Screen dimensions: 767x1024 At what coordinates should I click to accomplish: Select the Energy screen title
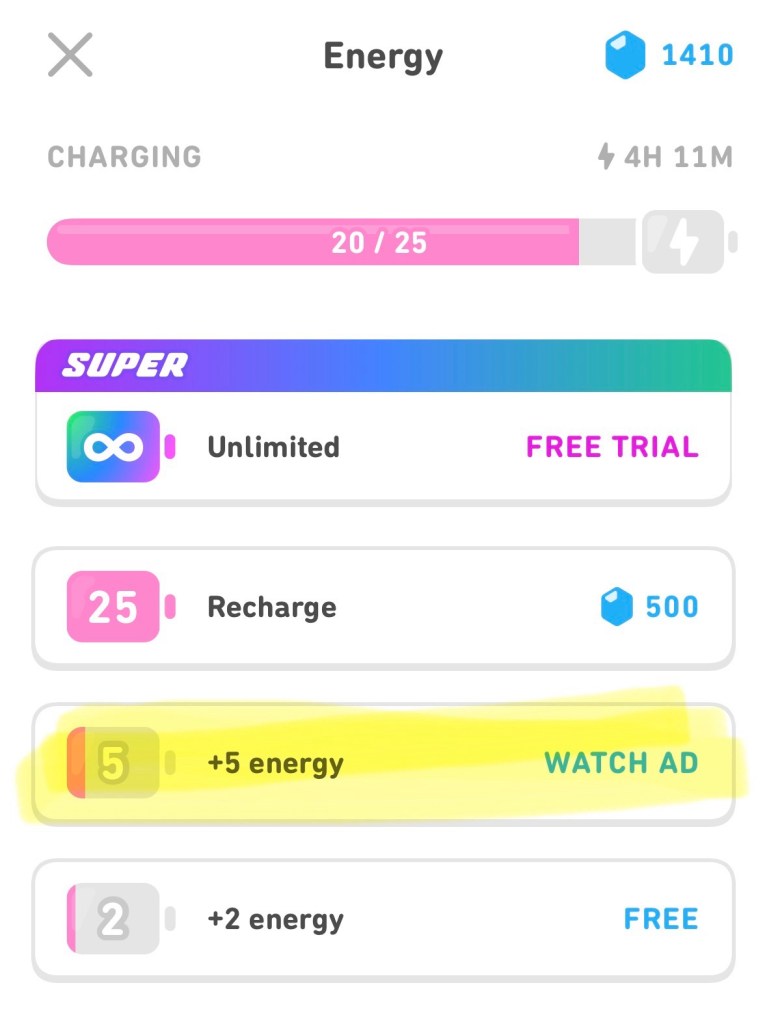click(x=383, y=56)
